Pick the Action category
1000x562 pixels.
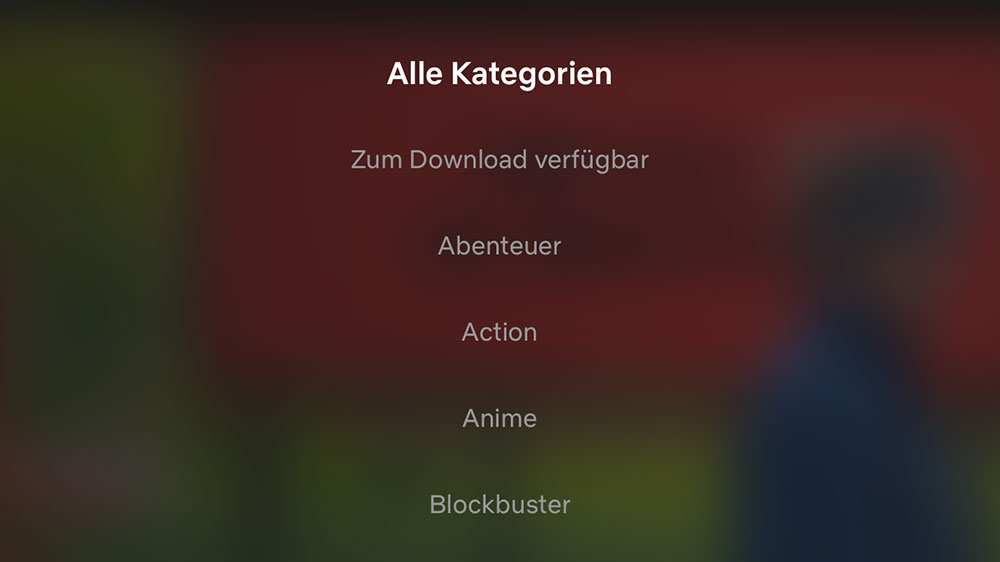click(499, 332)
